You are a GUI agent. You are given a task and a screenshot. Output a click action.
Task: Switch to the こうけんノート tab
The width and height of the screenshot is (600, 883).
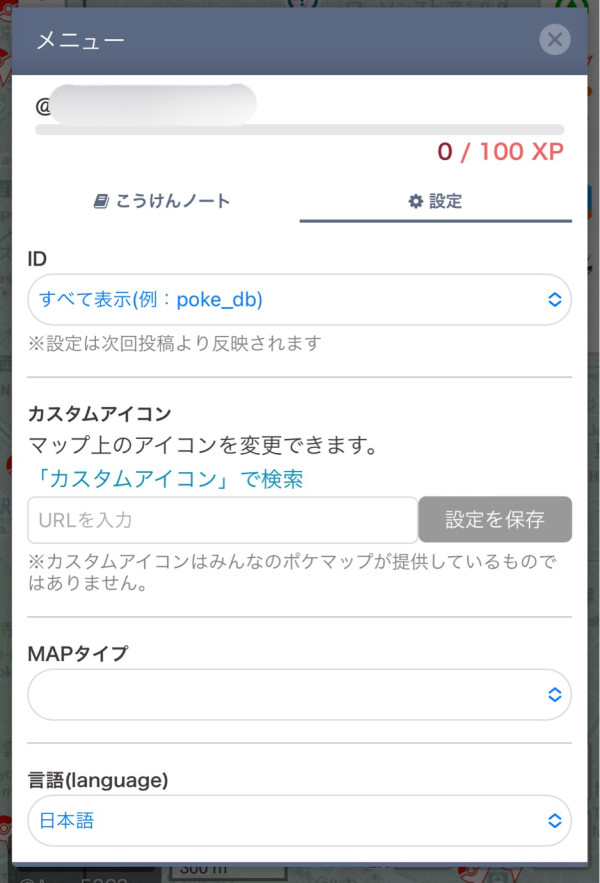coord(162,201)
